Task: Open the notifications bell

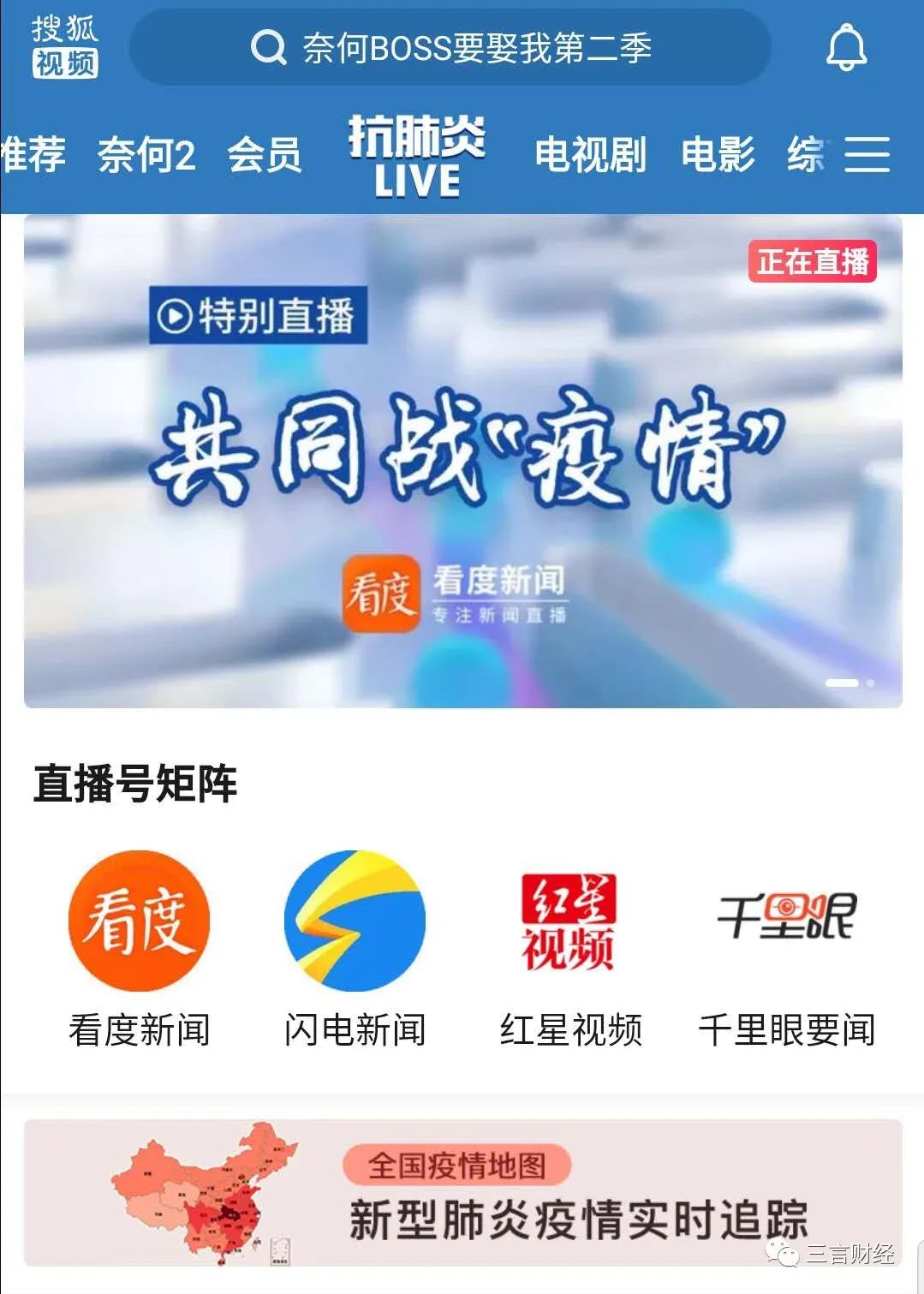Action: click(x=846, y=48)
